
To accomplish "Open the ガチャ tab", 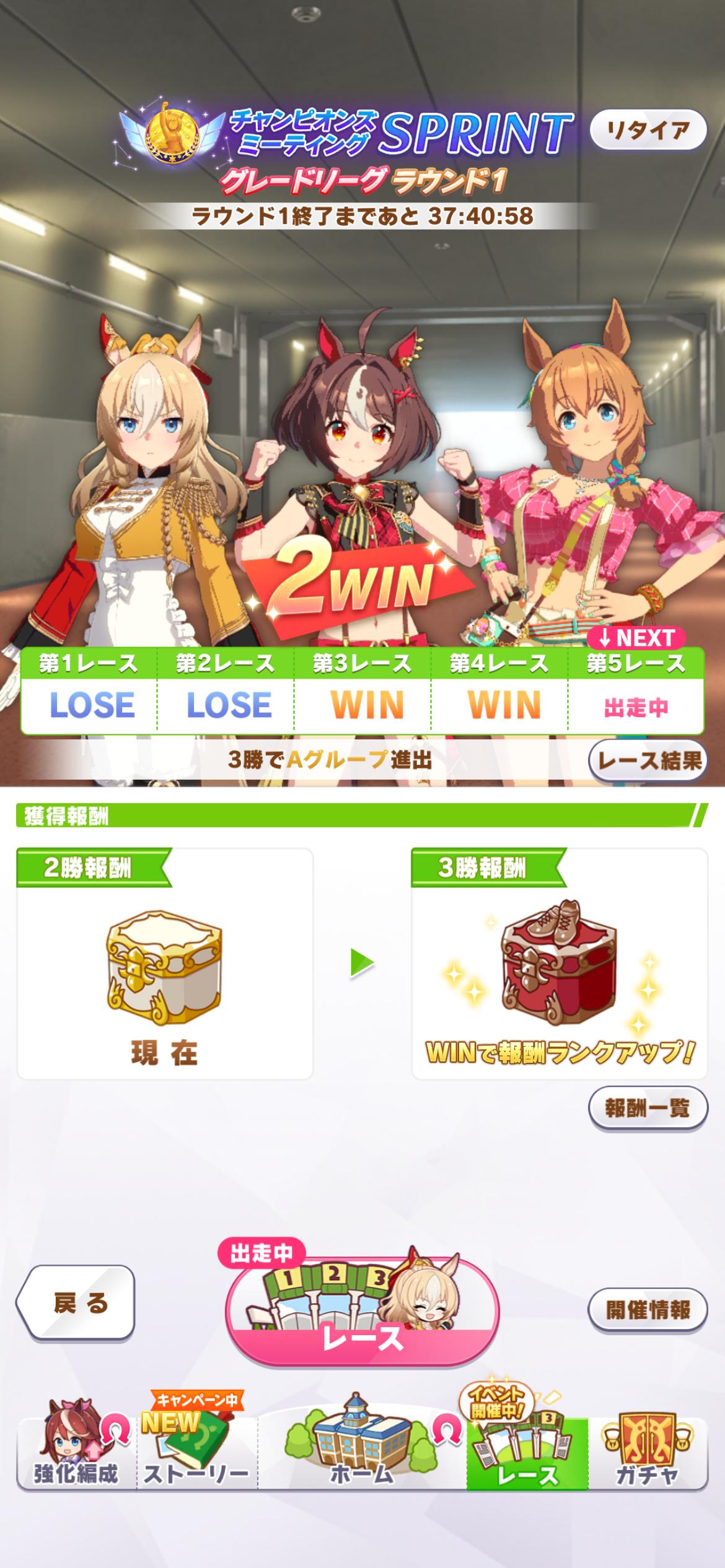I will coord(647,1453).
